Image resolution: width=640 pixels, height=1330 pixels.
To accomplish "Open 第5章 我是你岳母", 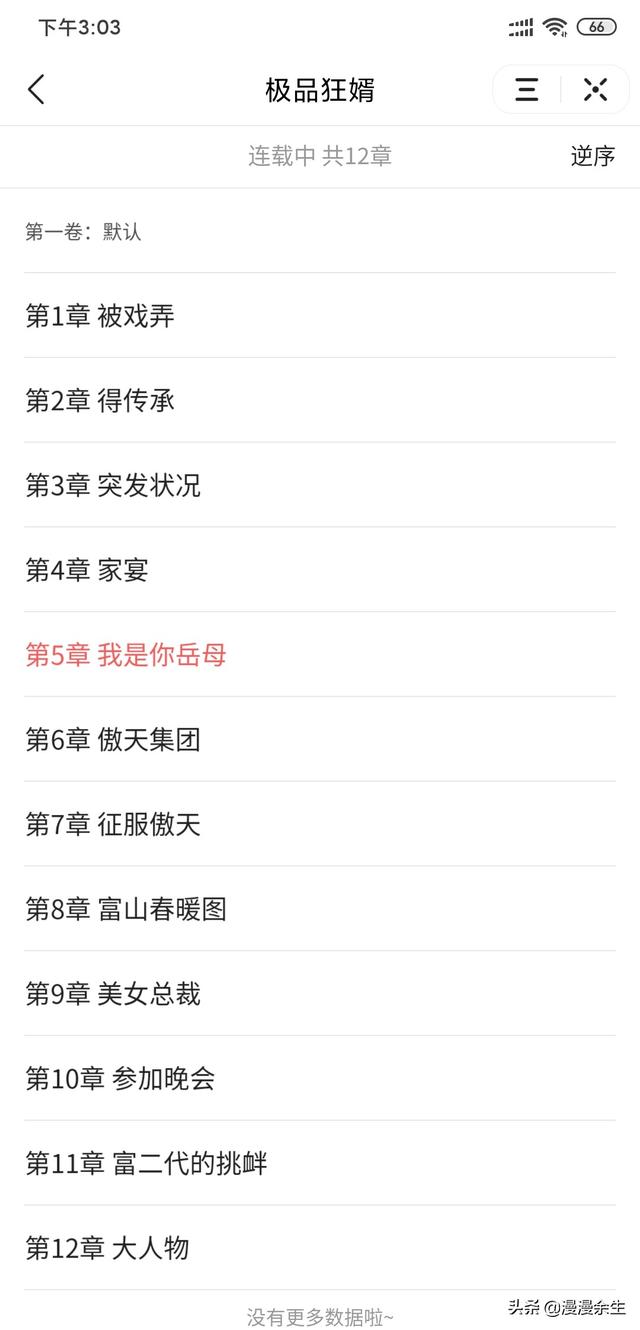I will coord(126,655).
